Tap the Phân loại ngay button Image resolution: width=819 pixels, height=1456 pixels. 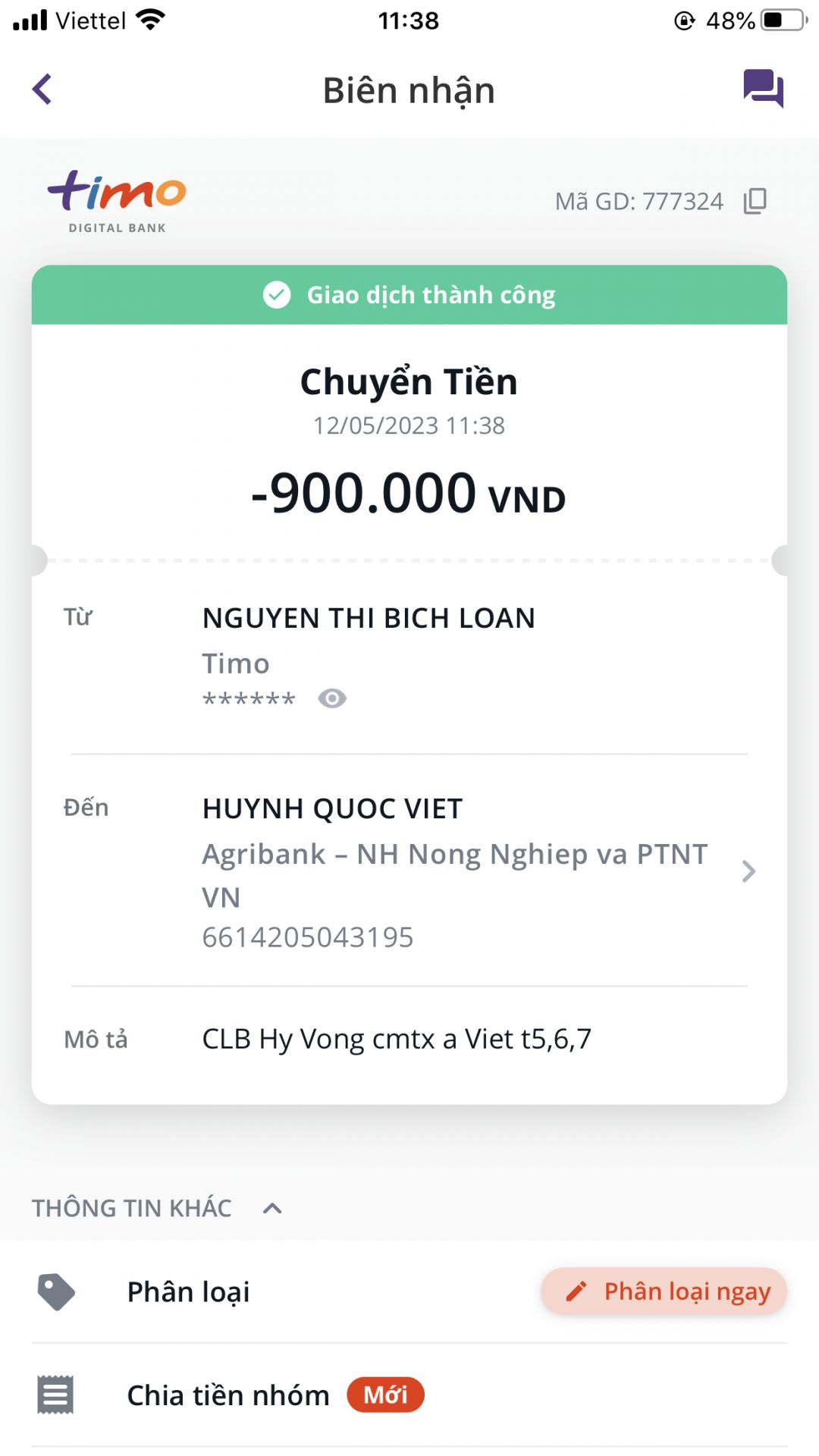coord(664,1291)
